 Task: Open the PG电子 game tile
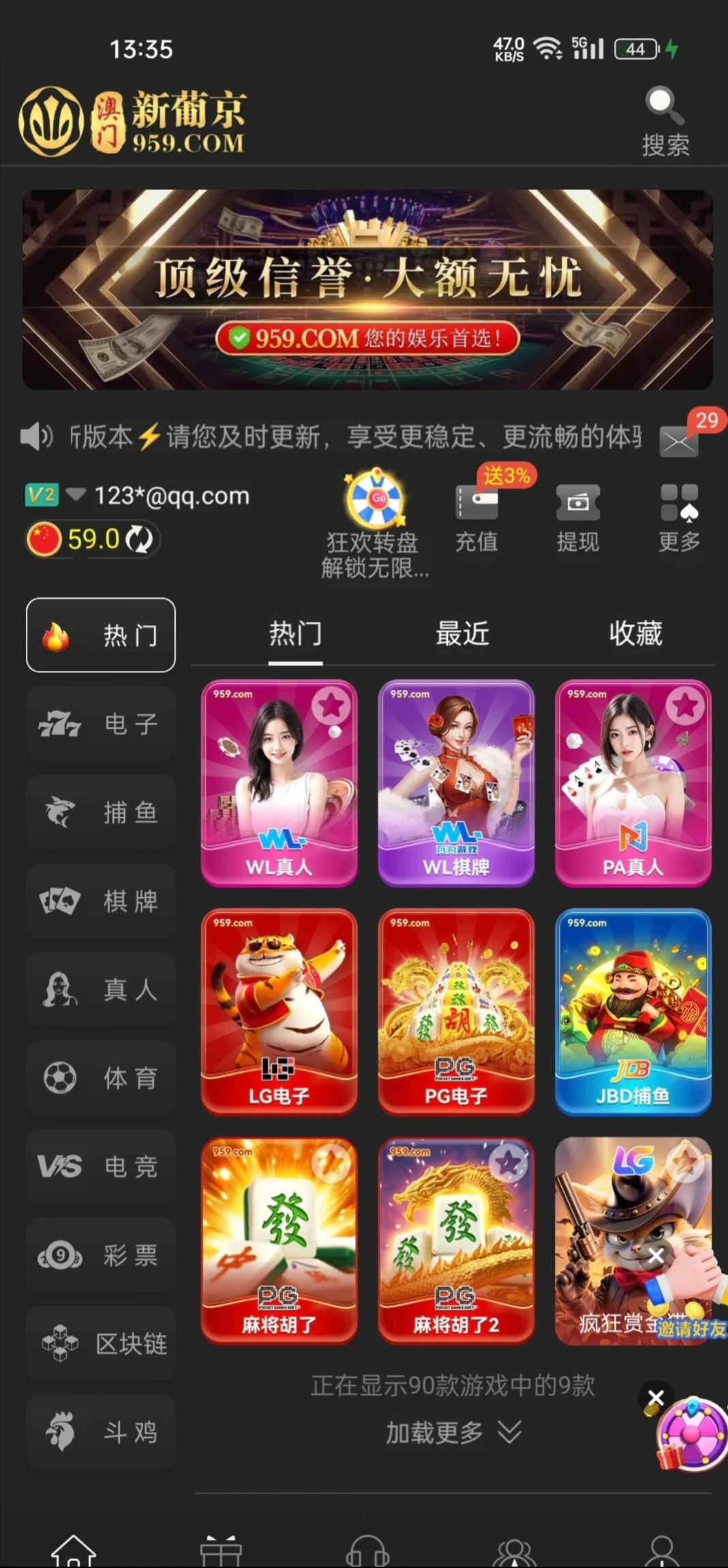[456, 1012]
